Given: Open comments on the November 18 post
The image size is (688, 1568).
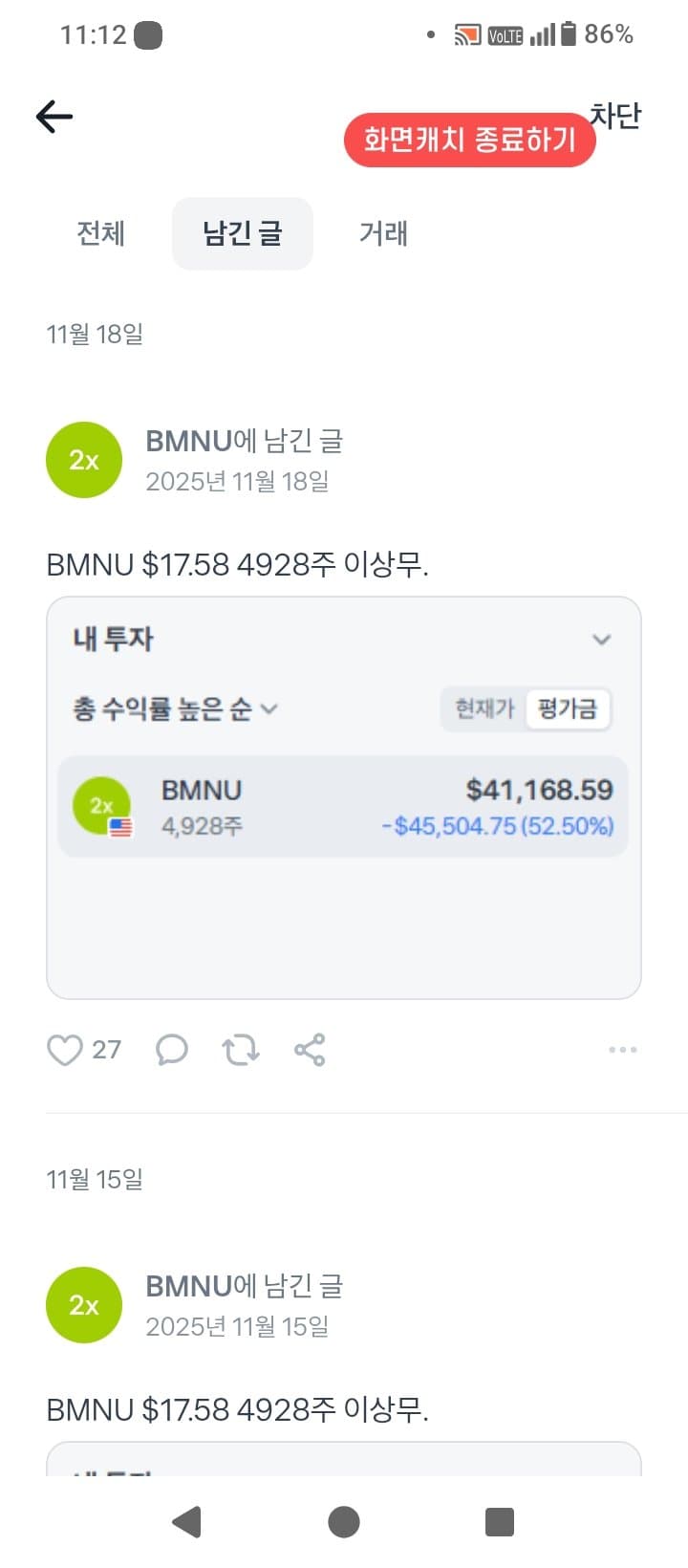Looking at the screenshot, I should [172, 1050].
